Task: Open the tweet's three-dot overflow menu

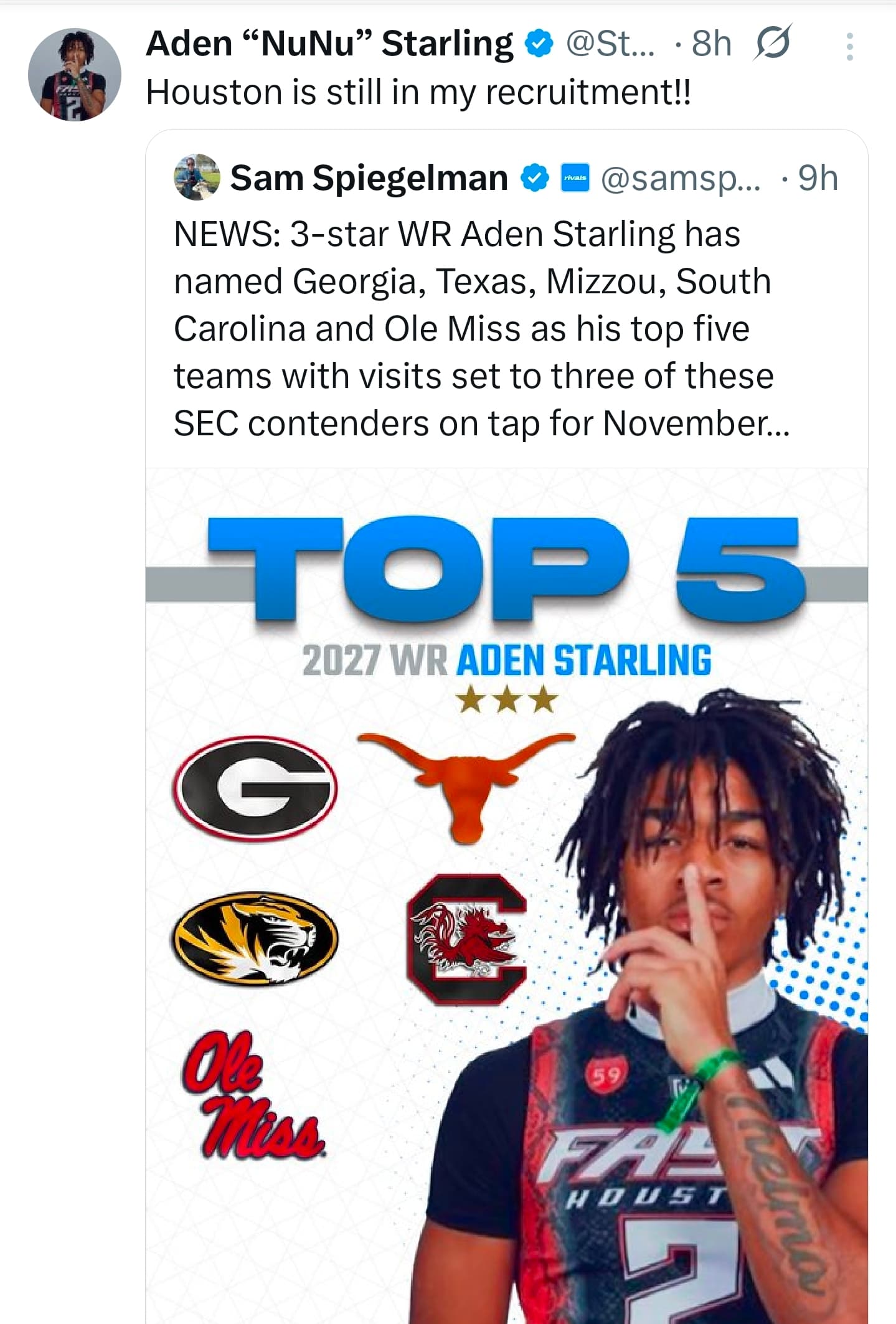Action: [x=849, y=47]
